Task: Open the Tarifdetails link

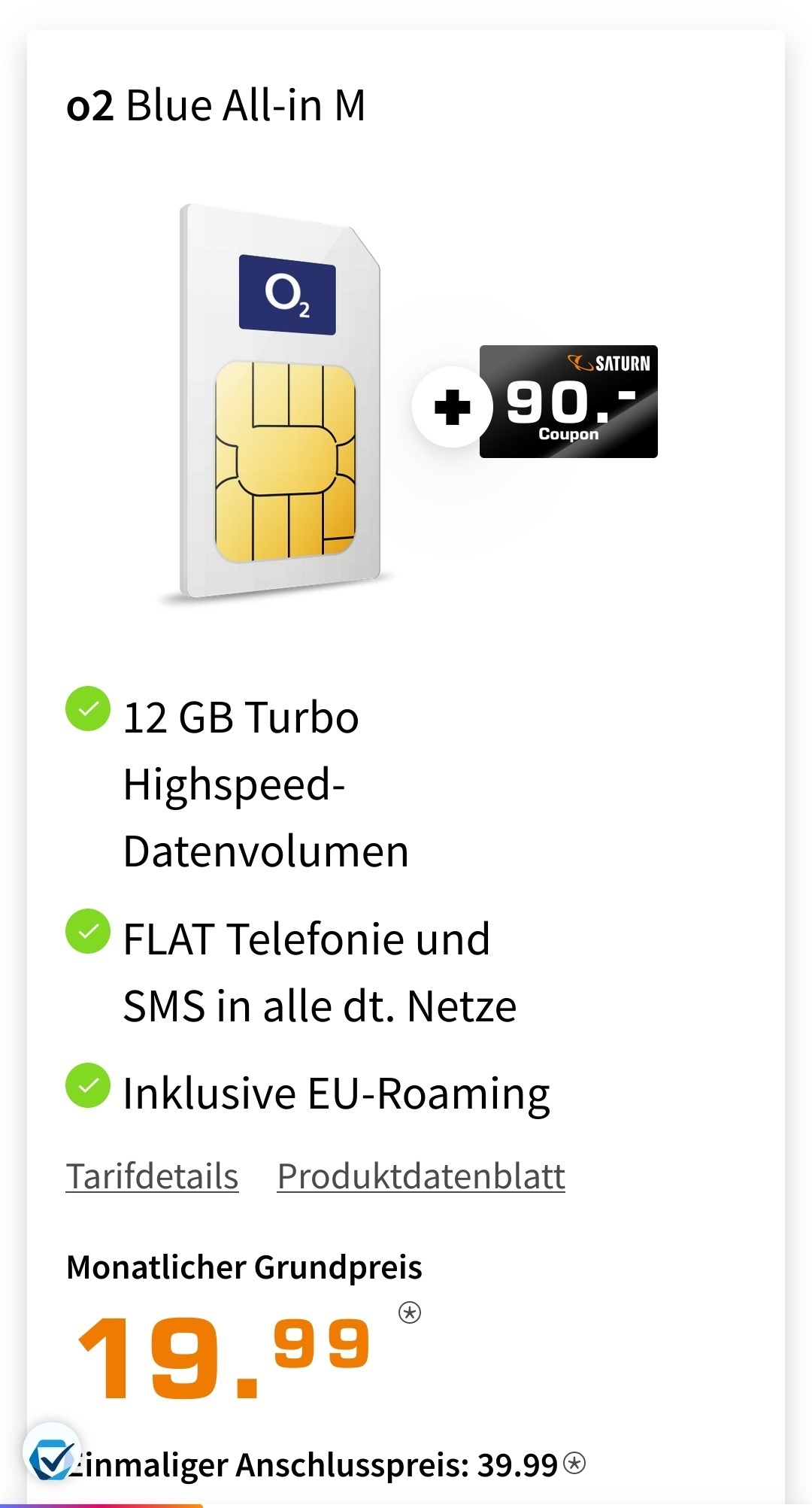Action: coord(152,1176)
